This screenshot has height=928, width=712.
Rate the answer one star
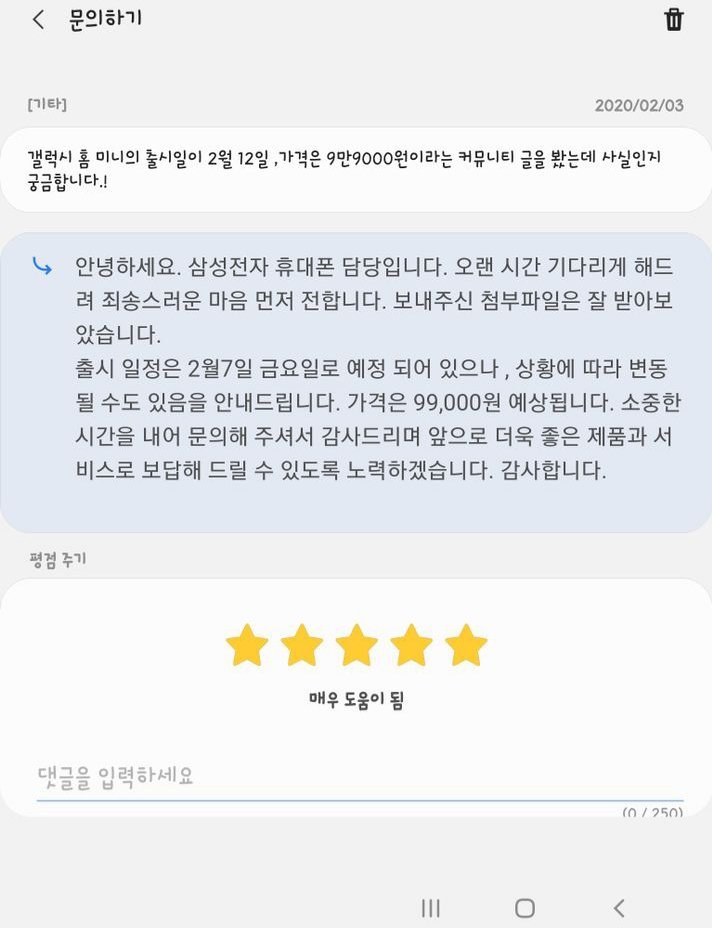click(x=247, y=645)
